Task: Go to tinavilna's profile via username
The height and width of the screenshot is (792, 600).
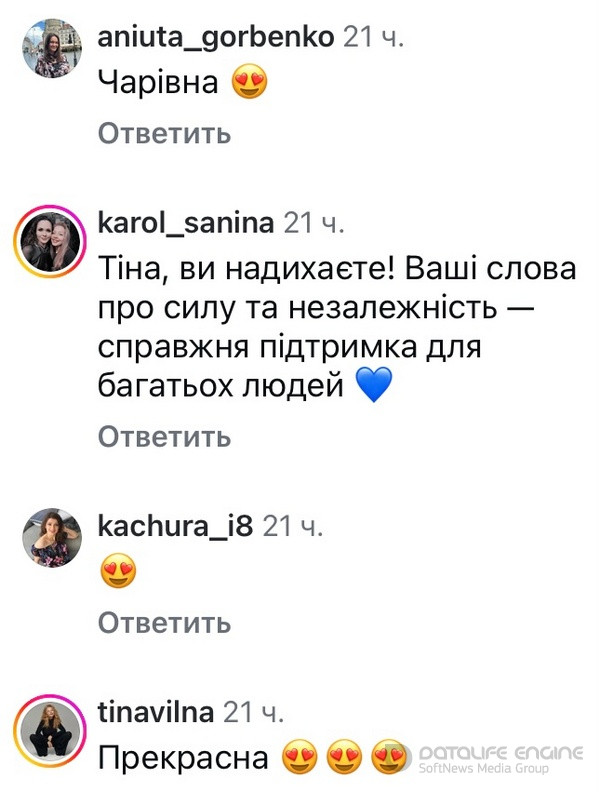Action: 155,712
